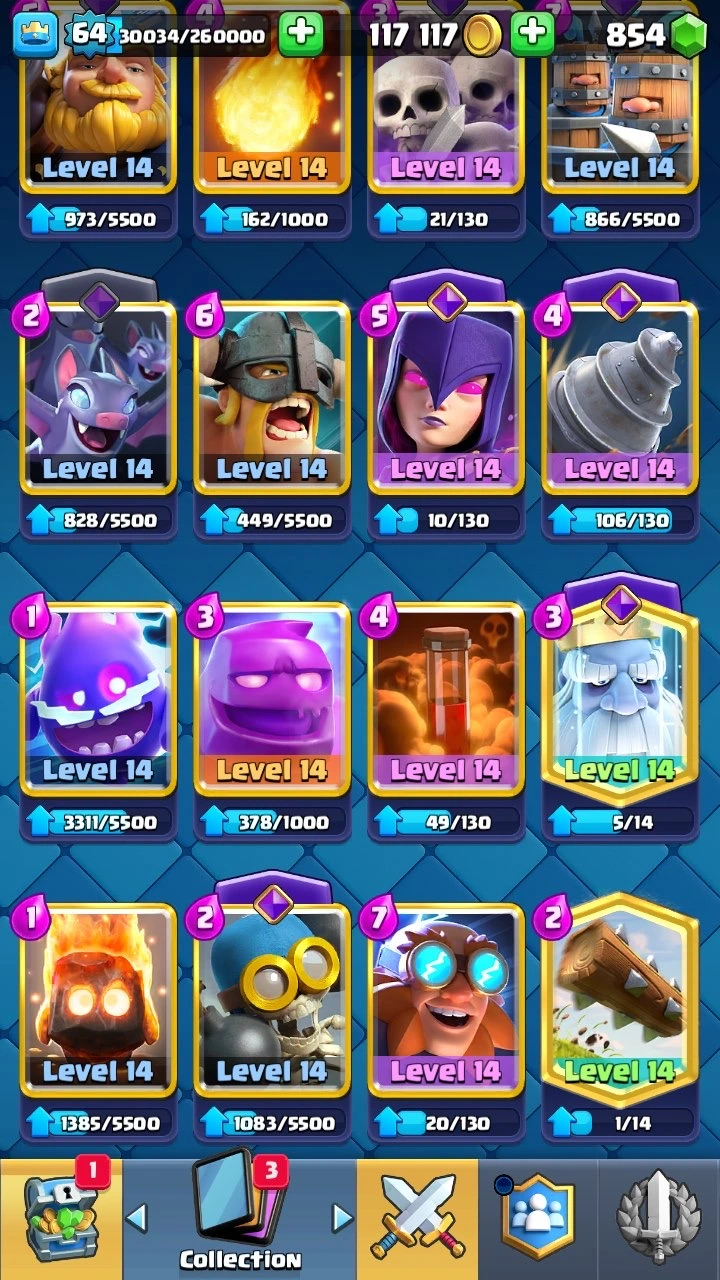Image resolution: width=720 pixels, height=1280 pixels.
Task: Select the Royal Ghost card
Action: click(x=620, y=700)
